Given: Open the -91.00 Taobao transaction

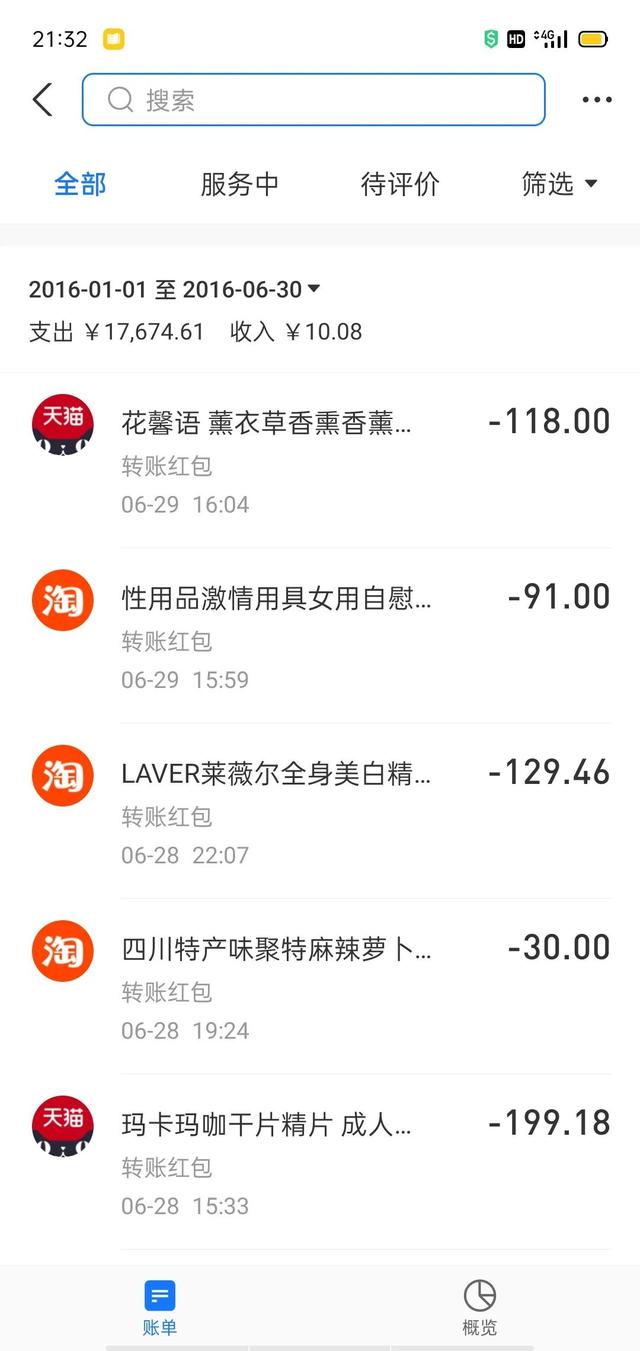Looking at the screenshot, I should (320, 636).
